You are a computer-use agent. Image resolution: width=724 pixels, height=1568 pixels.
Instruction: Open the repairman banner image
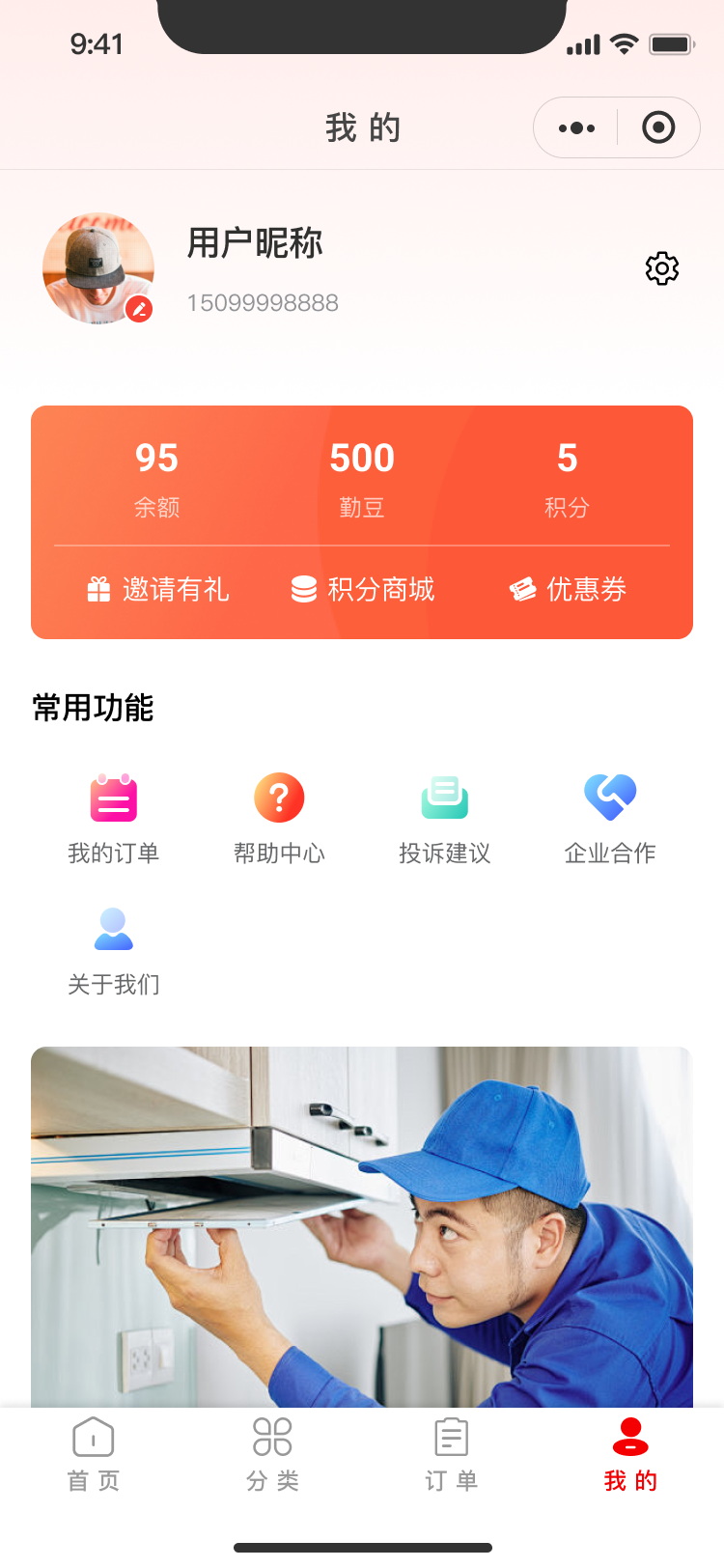(x=362, y=1226)
